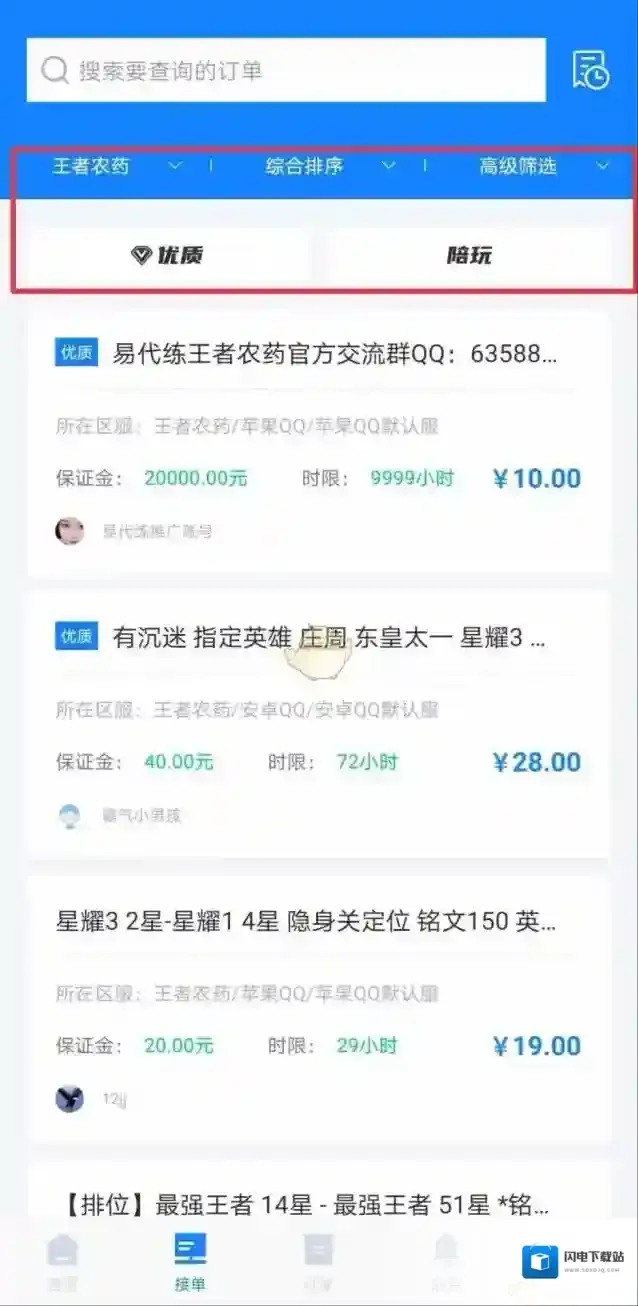
Task: Select the 优质 filter button
Action: point(166,255)
